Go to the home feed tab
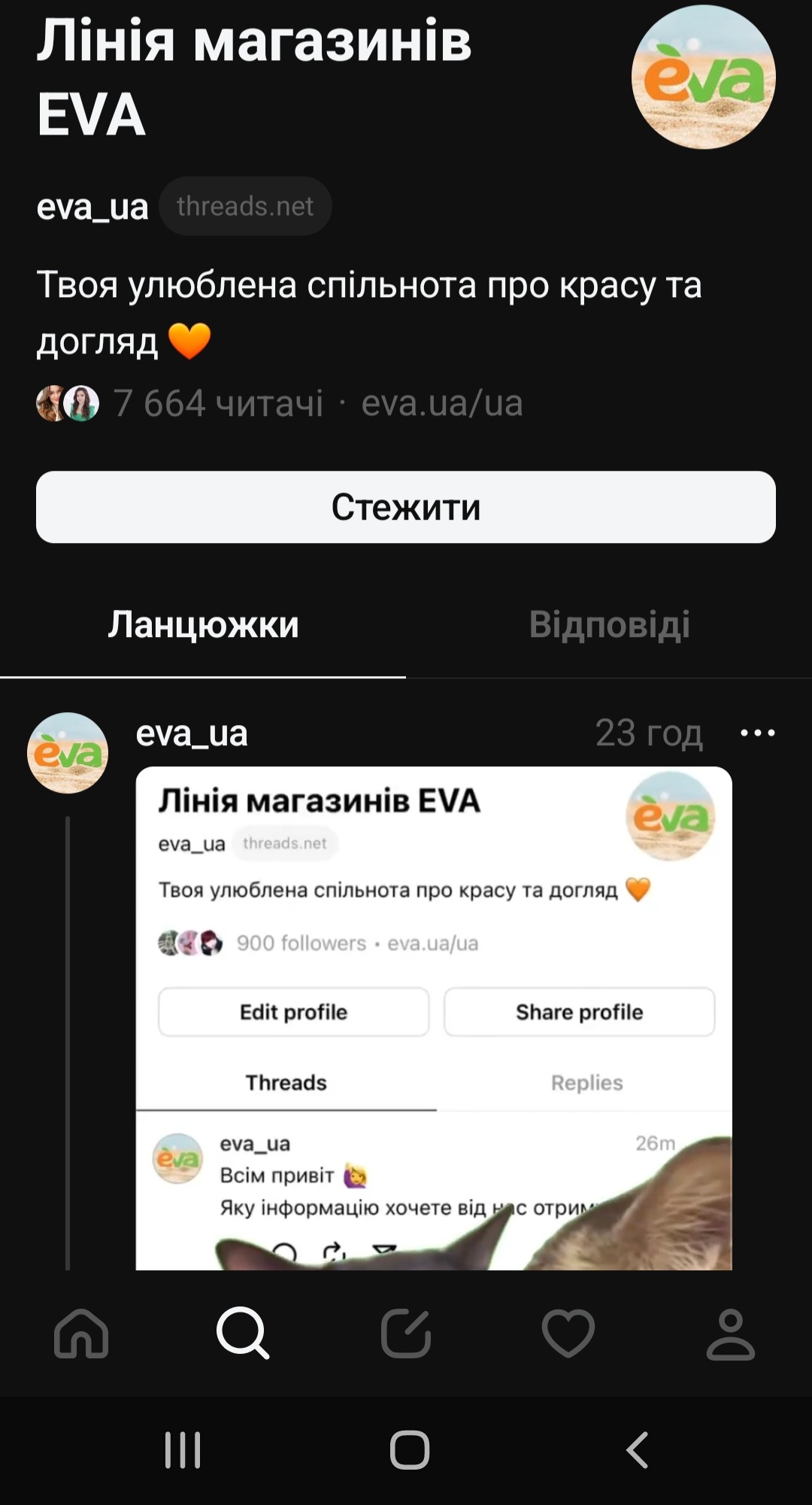This screenshot has height=1505, width=812. click(x=81, y=1334)
